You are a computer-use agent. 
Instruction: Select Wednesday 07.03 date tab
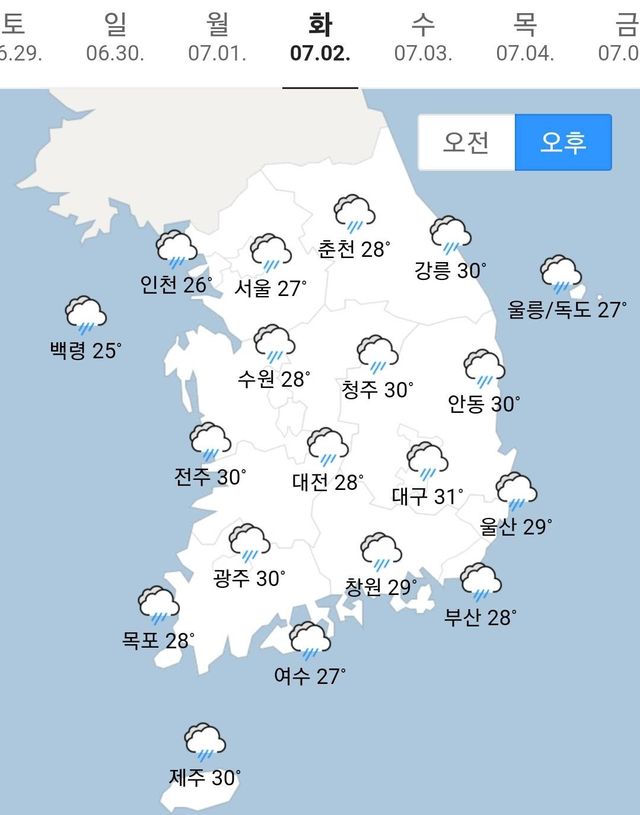pyautogui.click(x=422, y=38)
